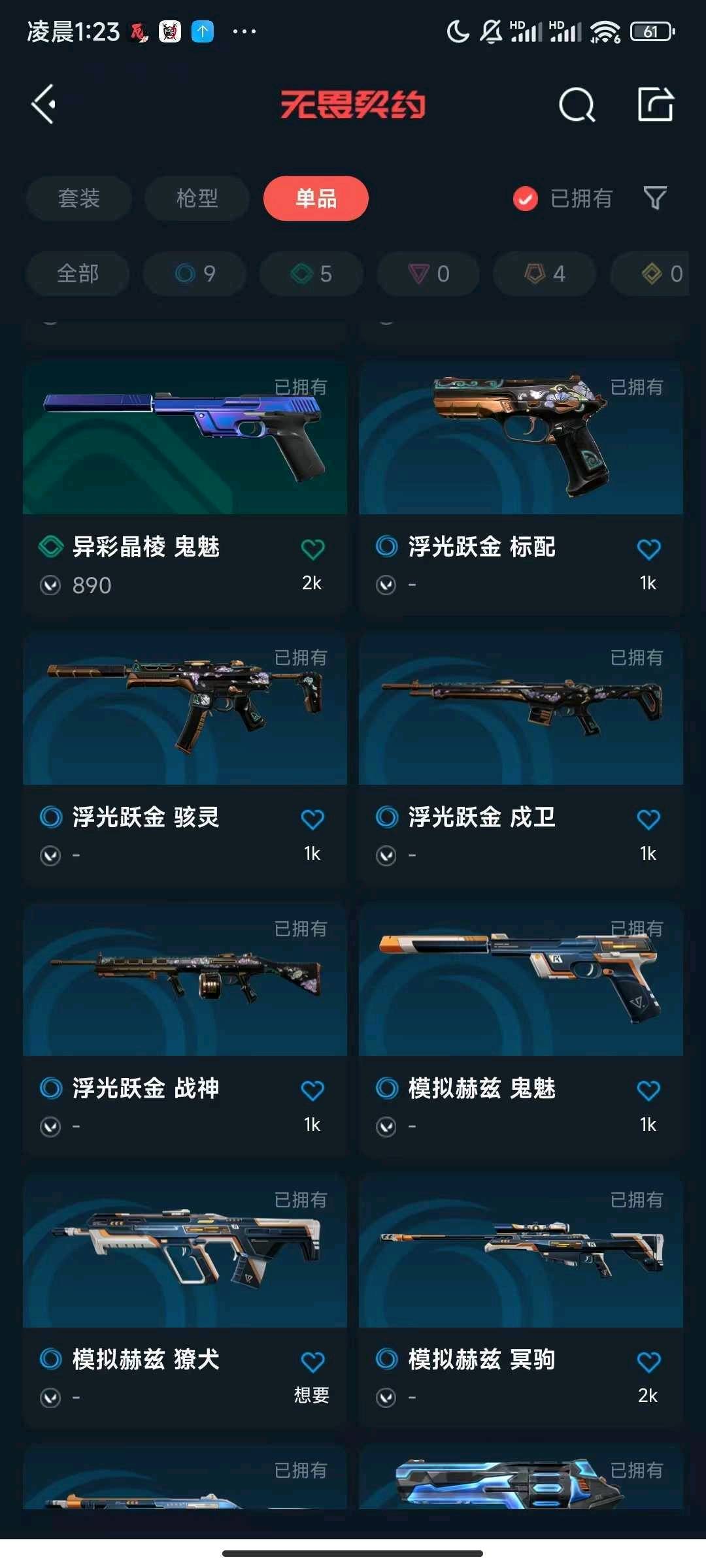Switch to the 枪型 tab
The image size is (706, 1568).
tap(197, 198)
